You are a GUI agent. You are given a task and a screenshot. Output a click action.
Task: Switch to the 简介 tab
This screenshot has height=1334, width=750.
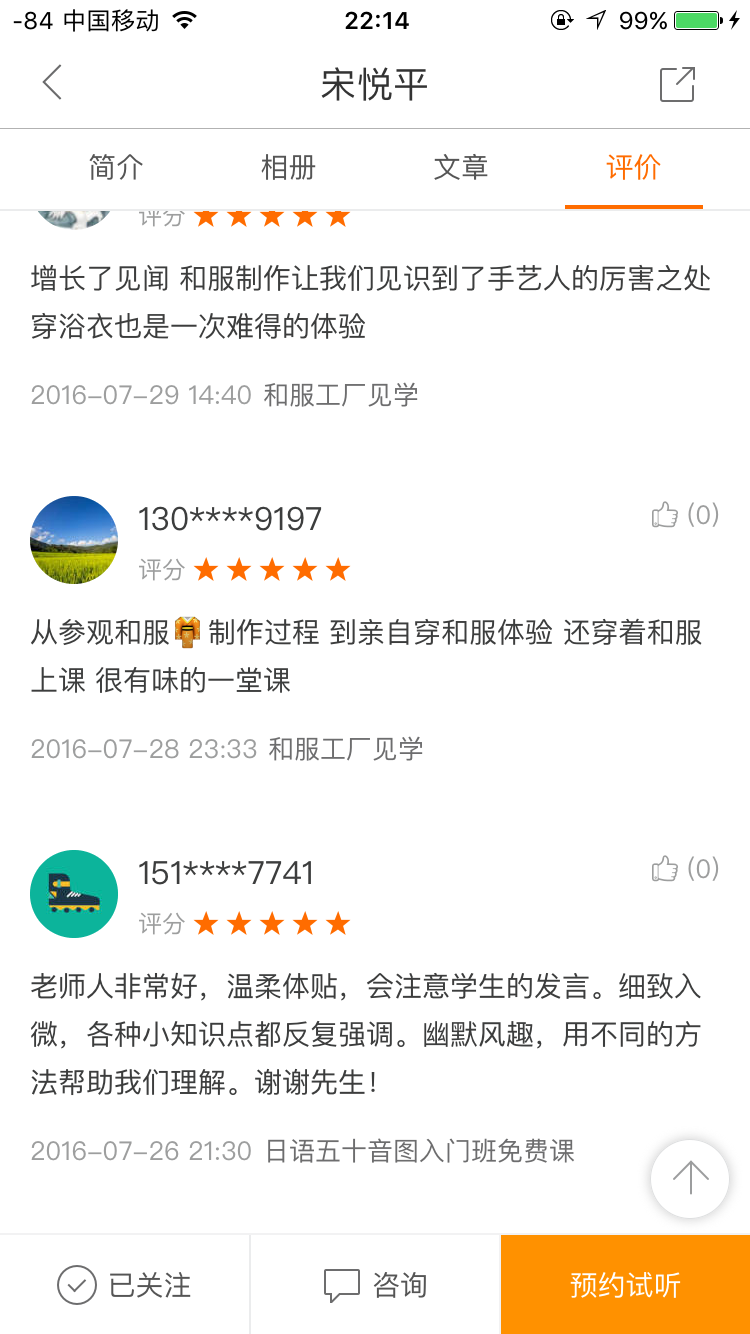tap(116, 168)
